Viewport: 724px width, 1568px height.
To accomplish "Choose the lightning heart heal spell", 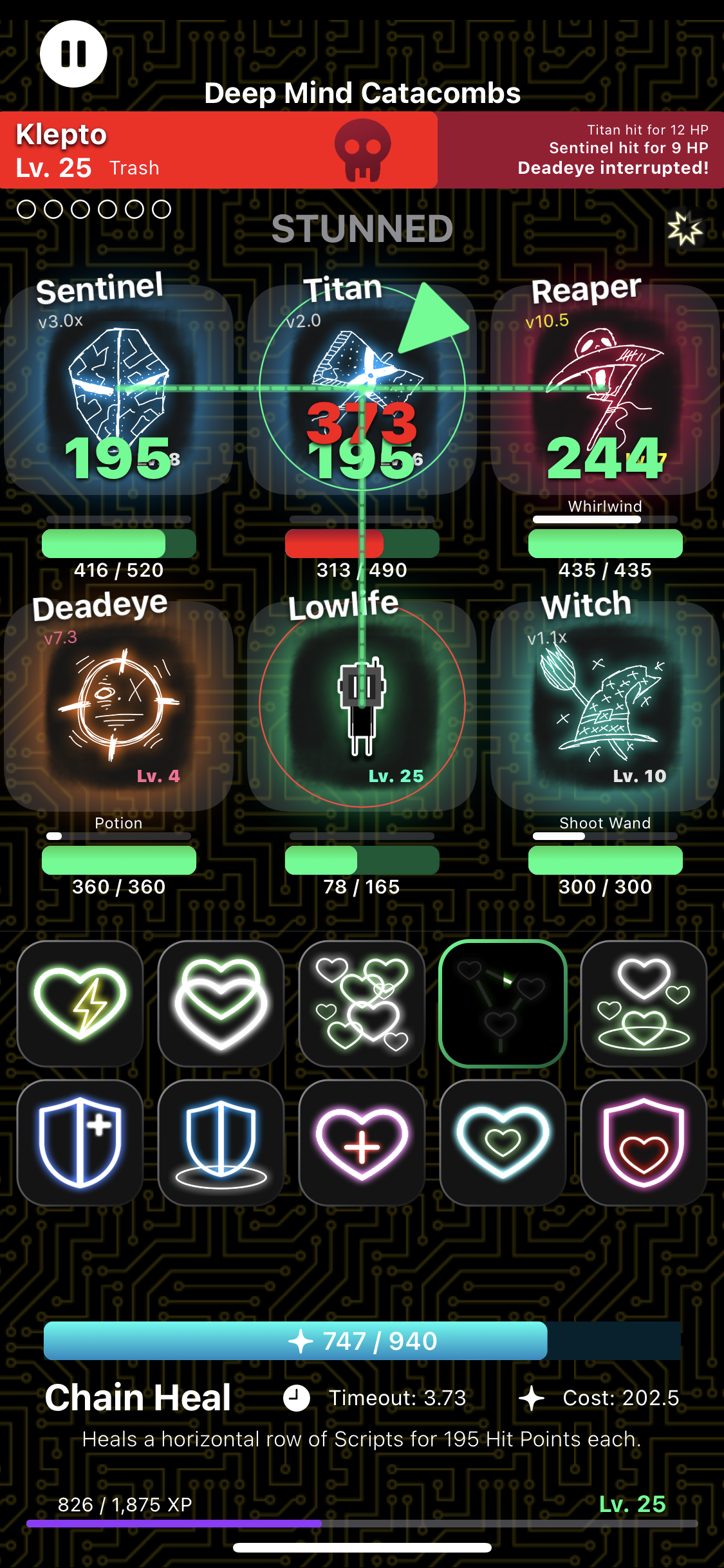I will click(x=80, y=1003).
